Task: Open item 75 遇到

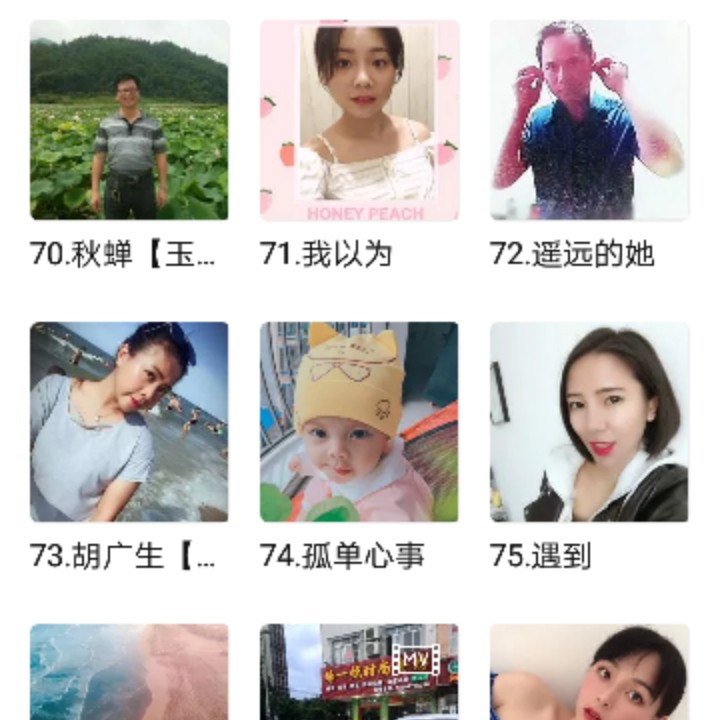Action: [589, 421]
